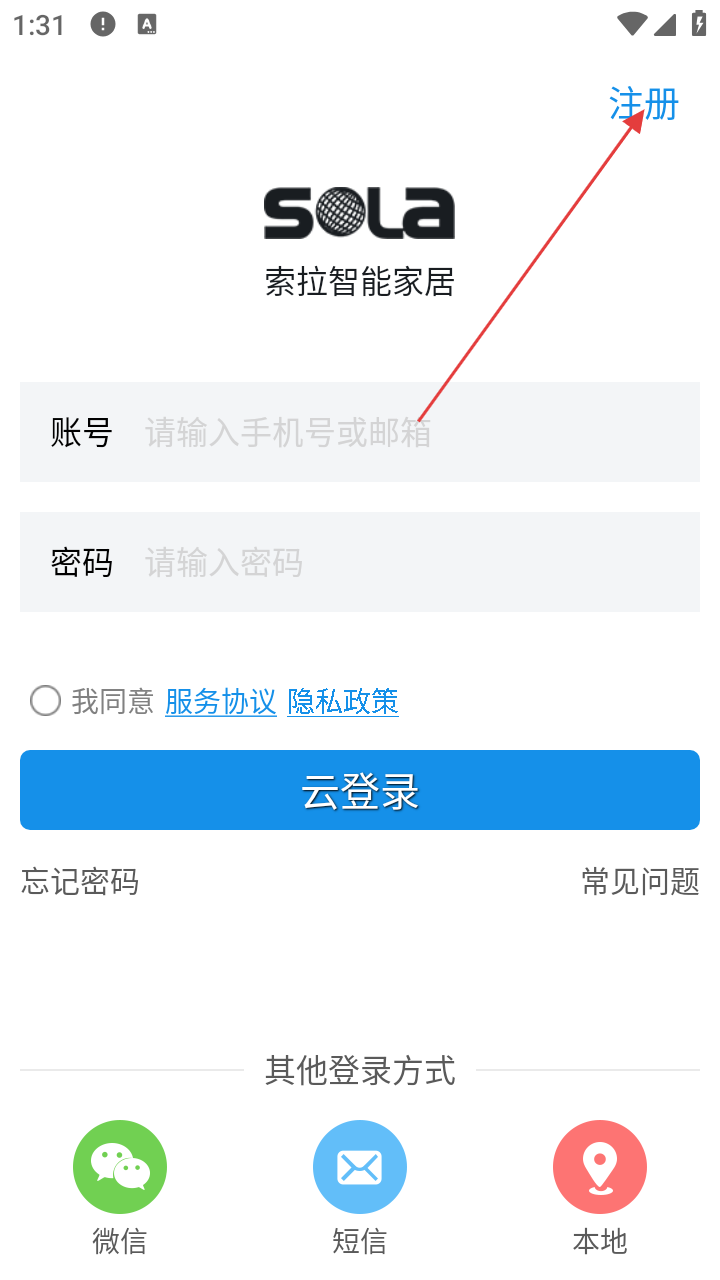Focus the 账号 phone or email field
Viewport: 720px width, 1280px height.
[x=360, y=432]
